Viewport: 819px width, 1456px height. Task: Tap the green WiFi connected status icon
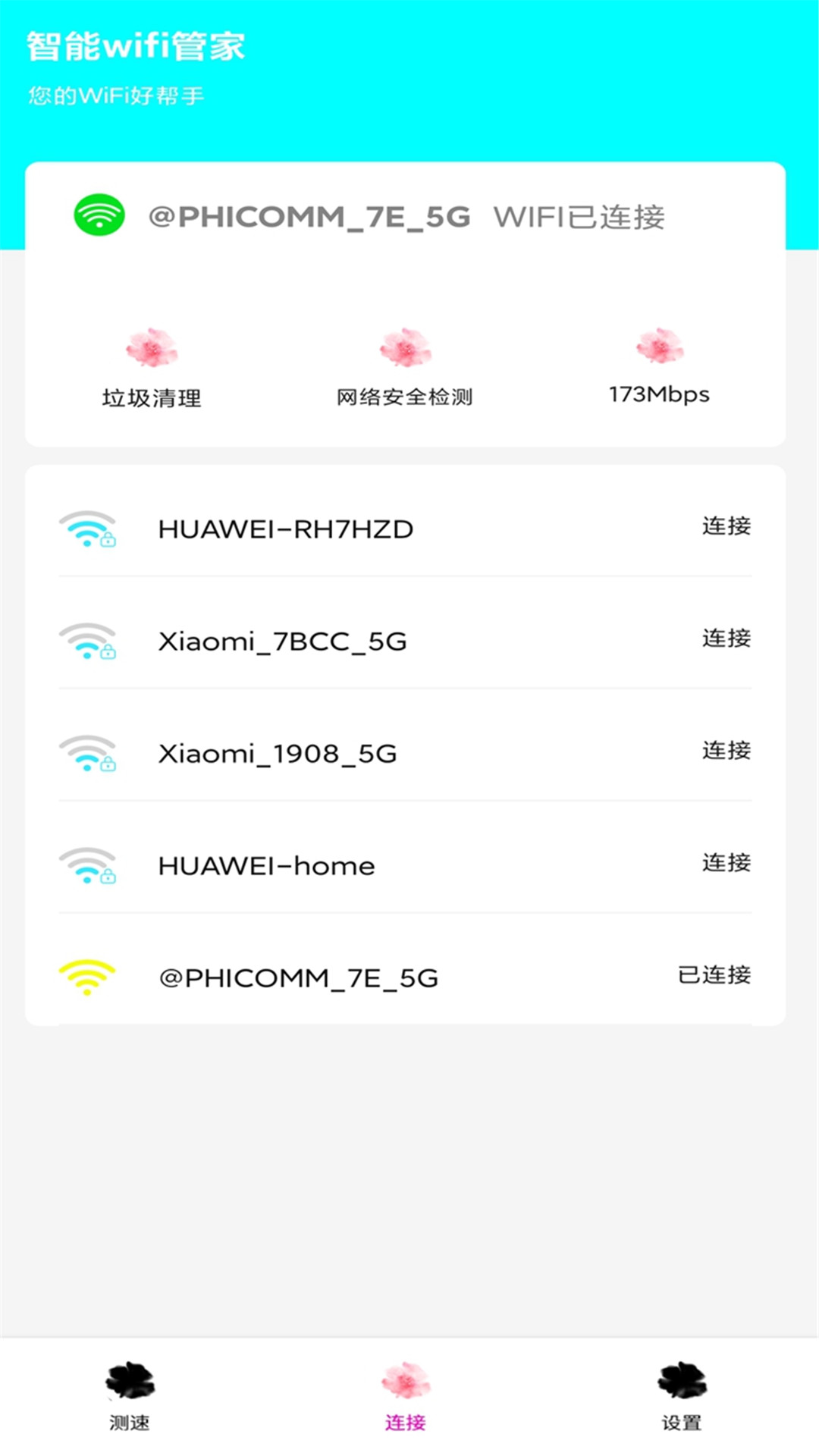point(99,215)
